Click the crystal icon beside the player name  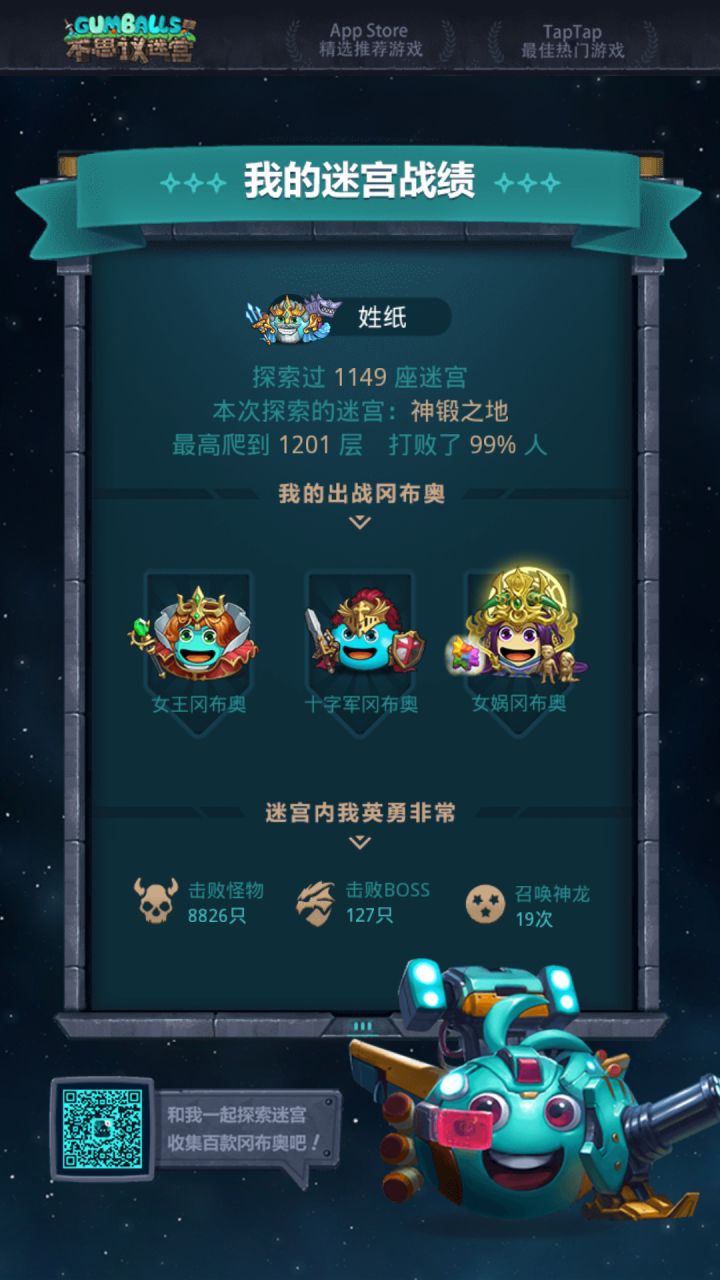point(251,311)
